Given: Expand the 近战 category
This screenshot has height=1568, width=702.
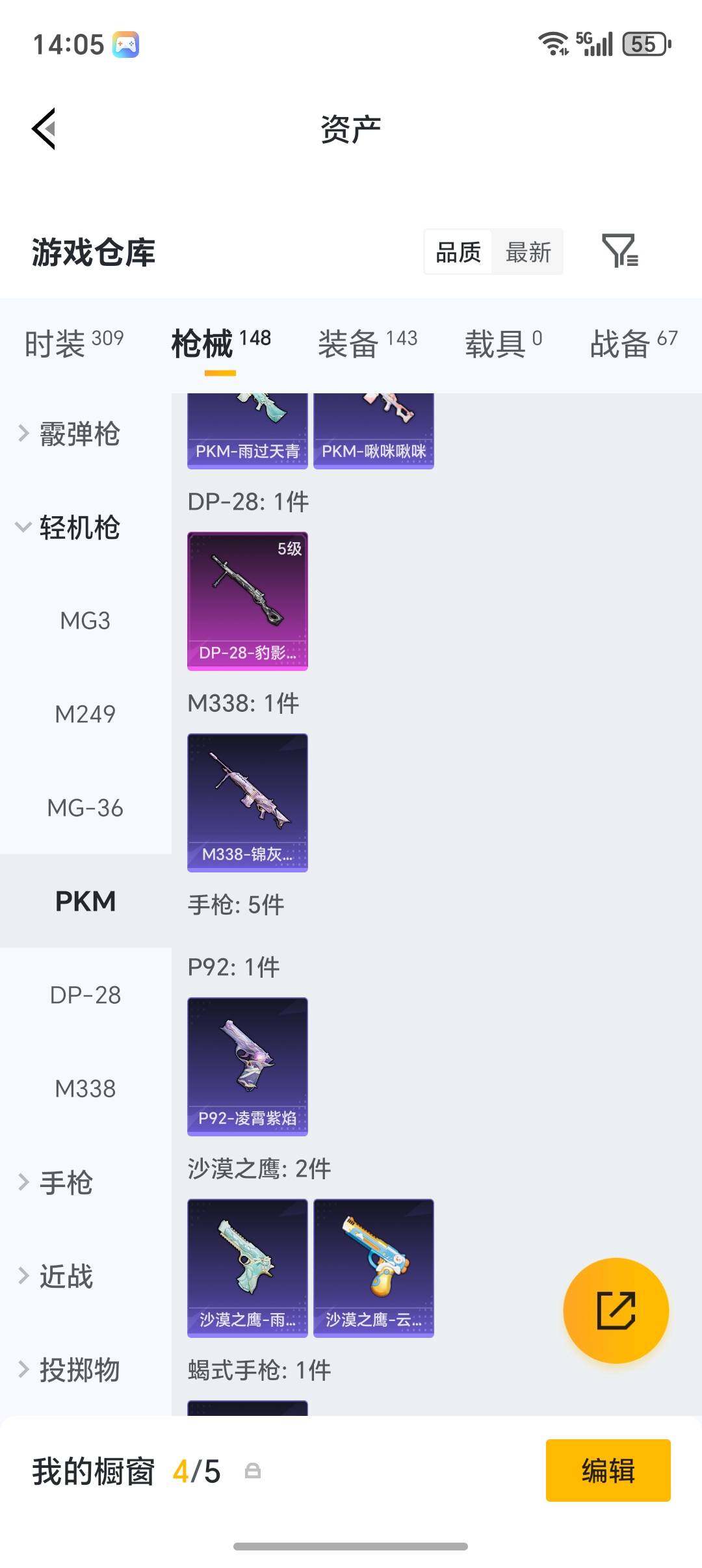Looking at the screenshot, I should click(x=55, y=1276).
